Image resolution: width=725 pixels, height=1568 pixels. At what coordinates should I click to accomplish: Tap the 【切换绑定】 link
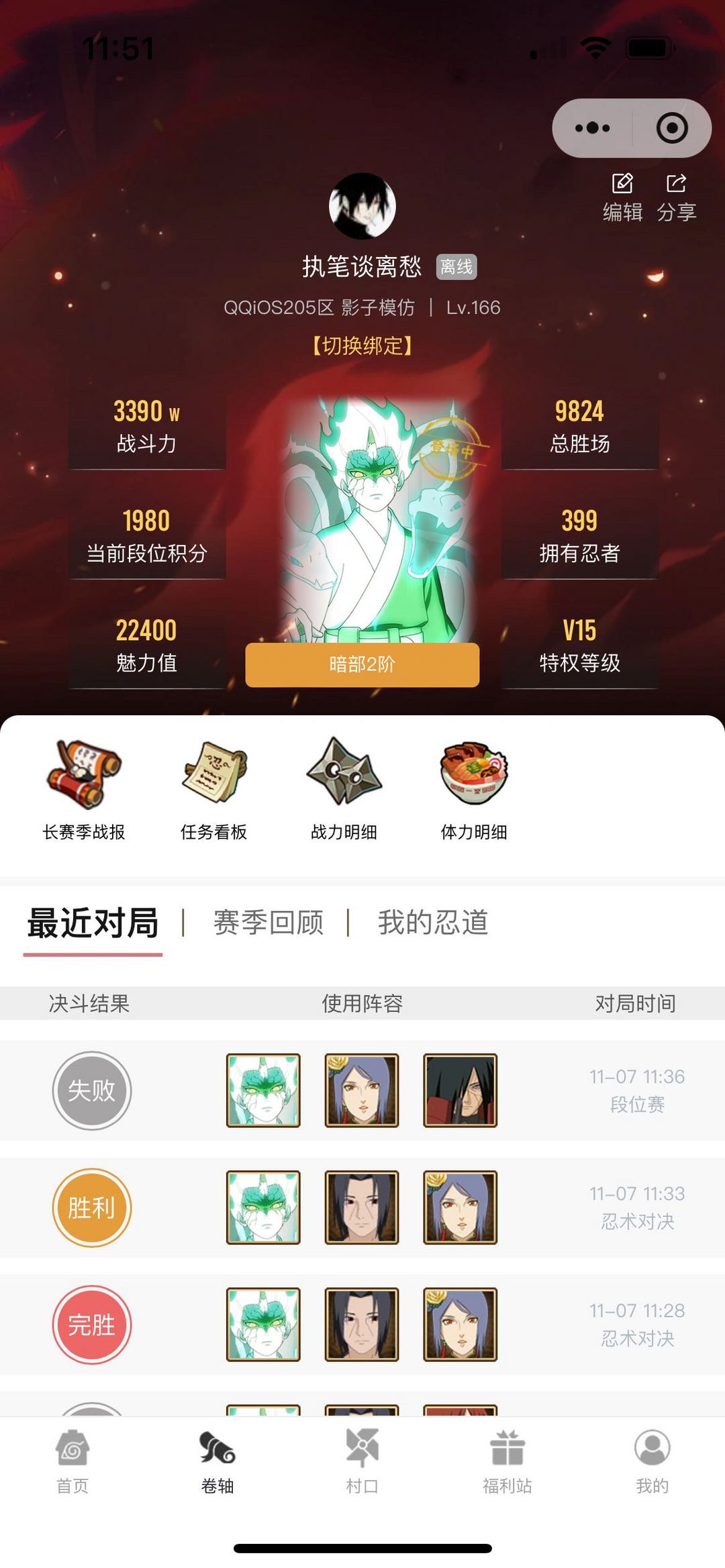362,347
